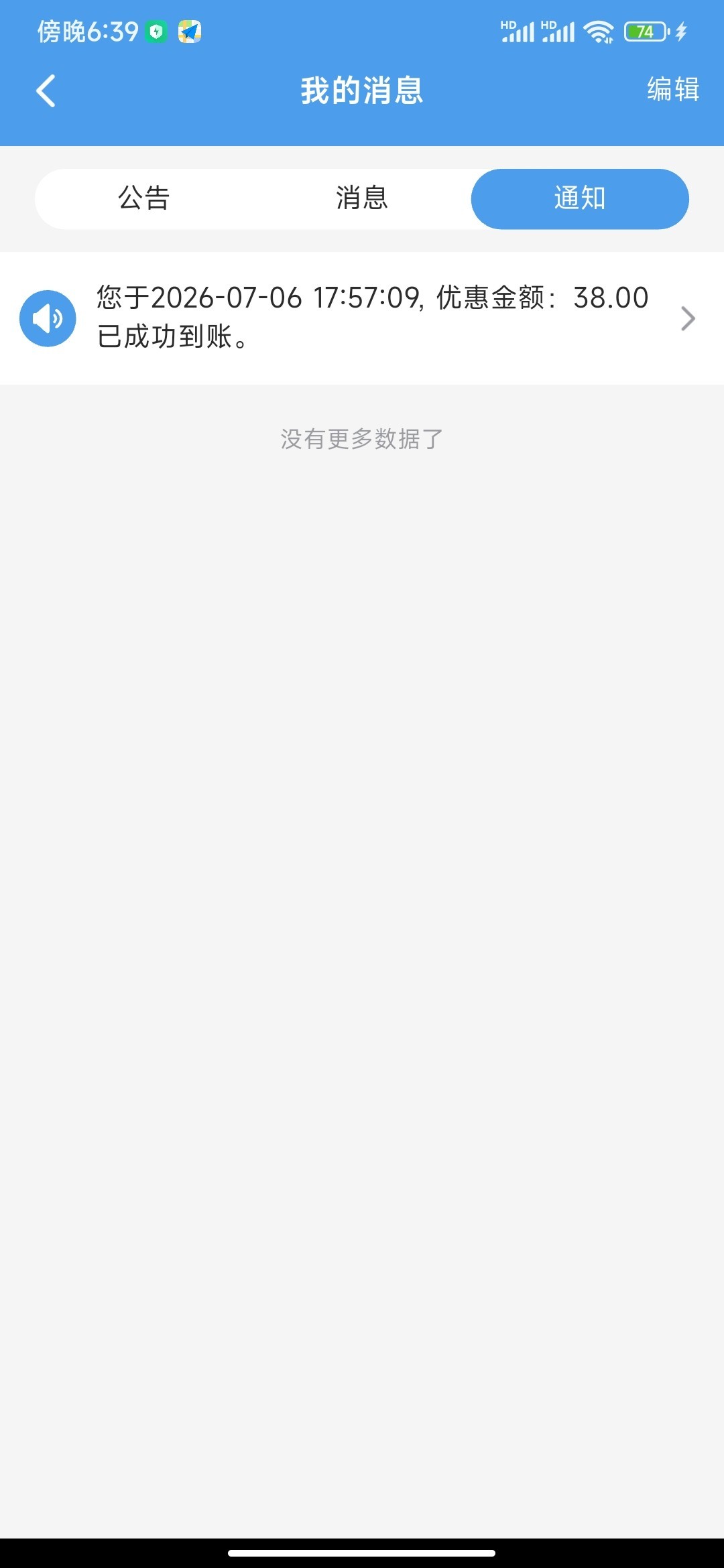Switch to the 消息 tab

coord(362,199)
